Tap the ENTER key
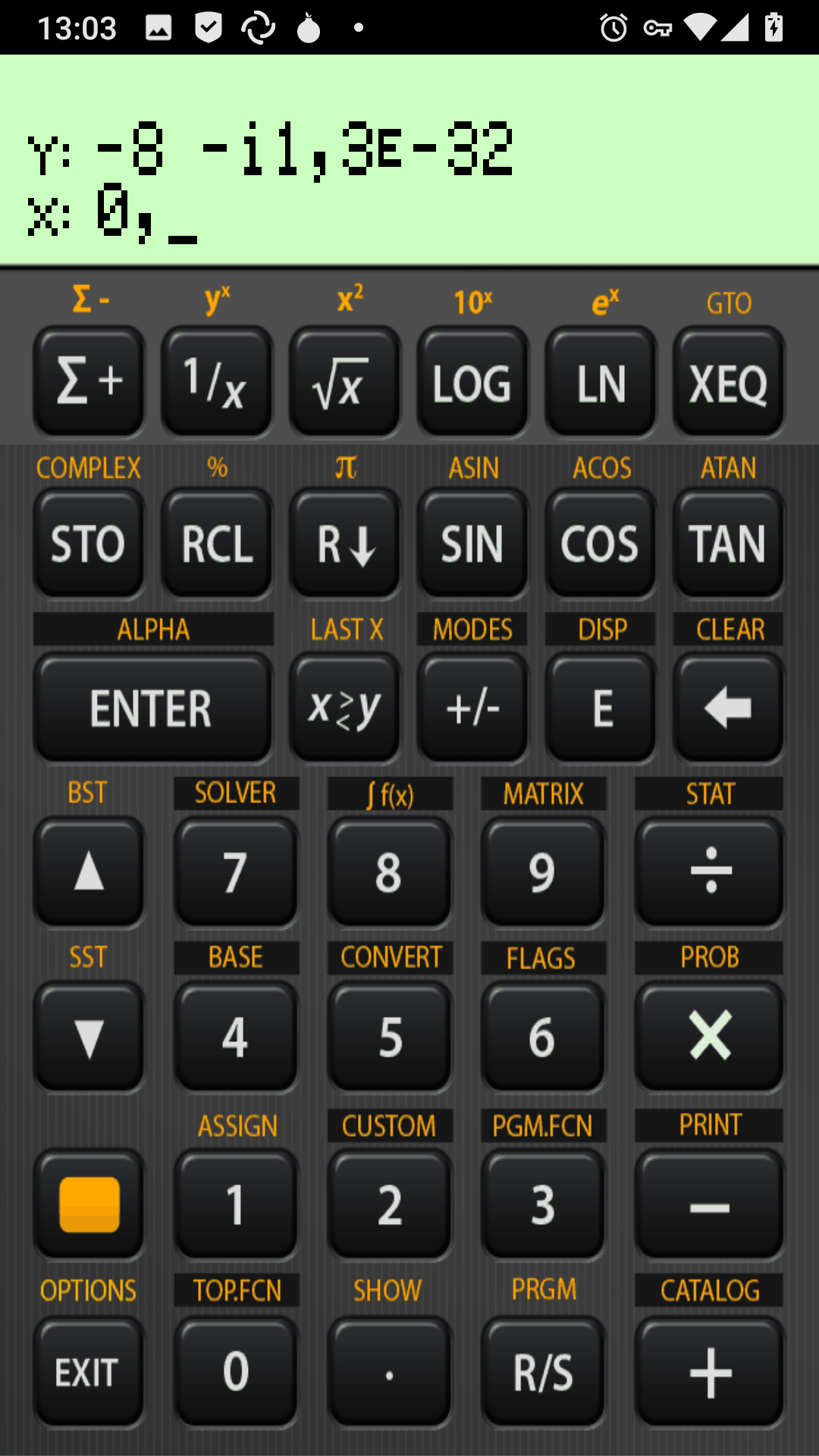 tap(153, 708)
